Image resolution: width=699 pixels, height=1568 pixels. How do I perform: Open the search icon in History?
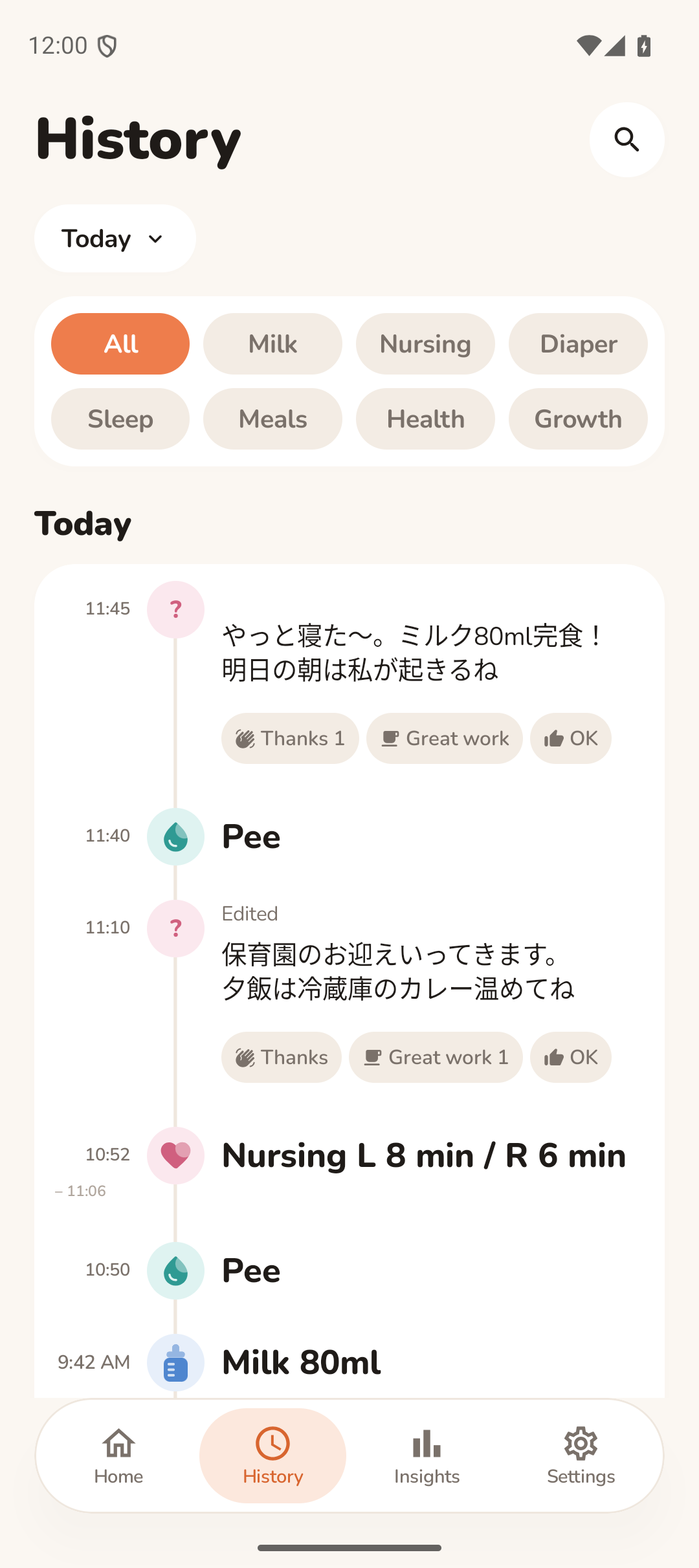click(627, 140)
